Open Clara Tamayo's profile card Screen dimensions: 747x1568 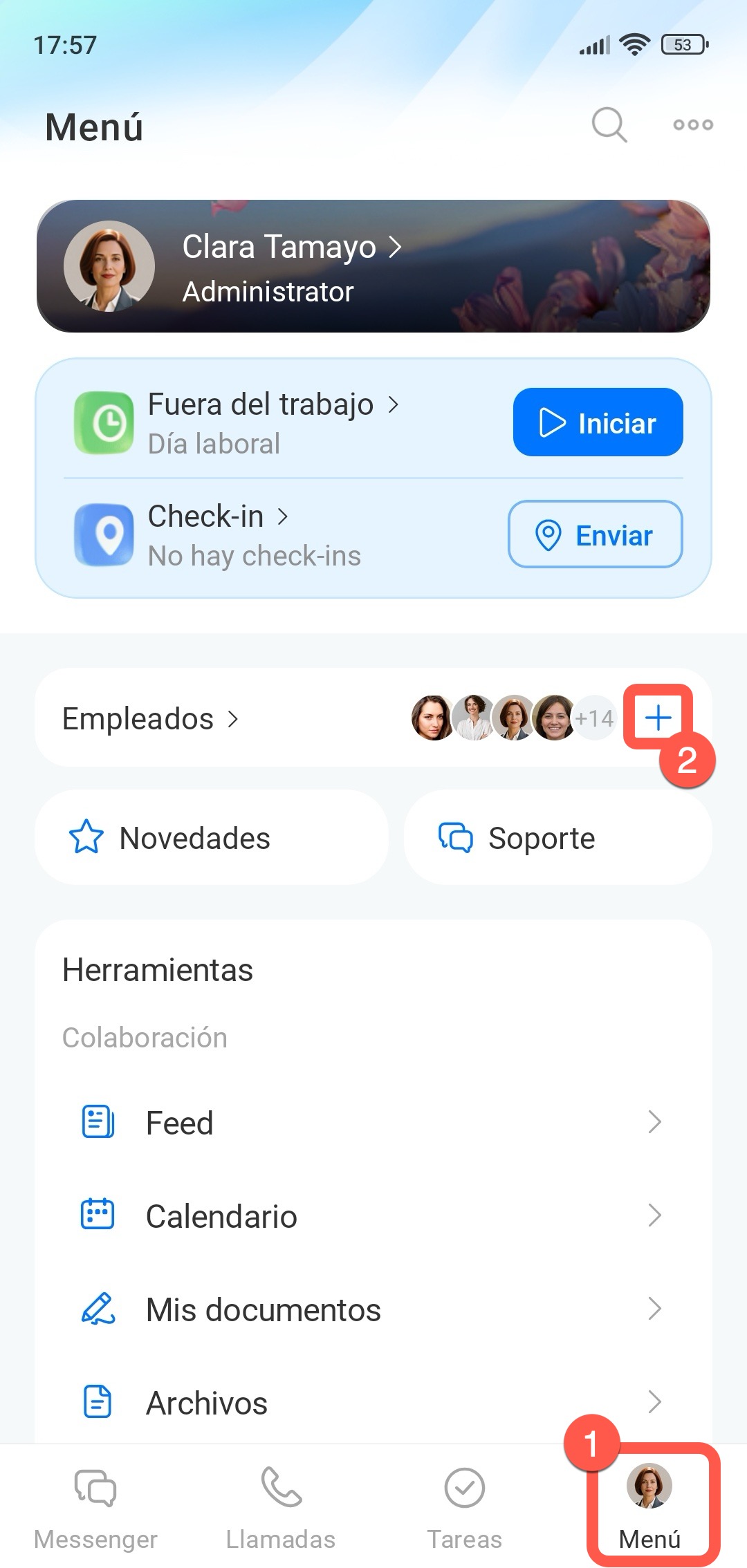tap(373, 266)
